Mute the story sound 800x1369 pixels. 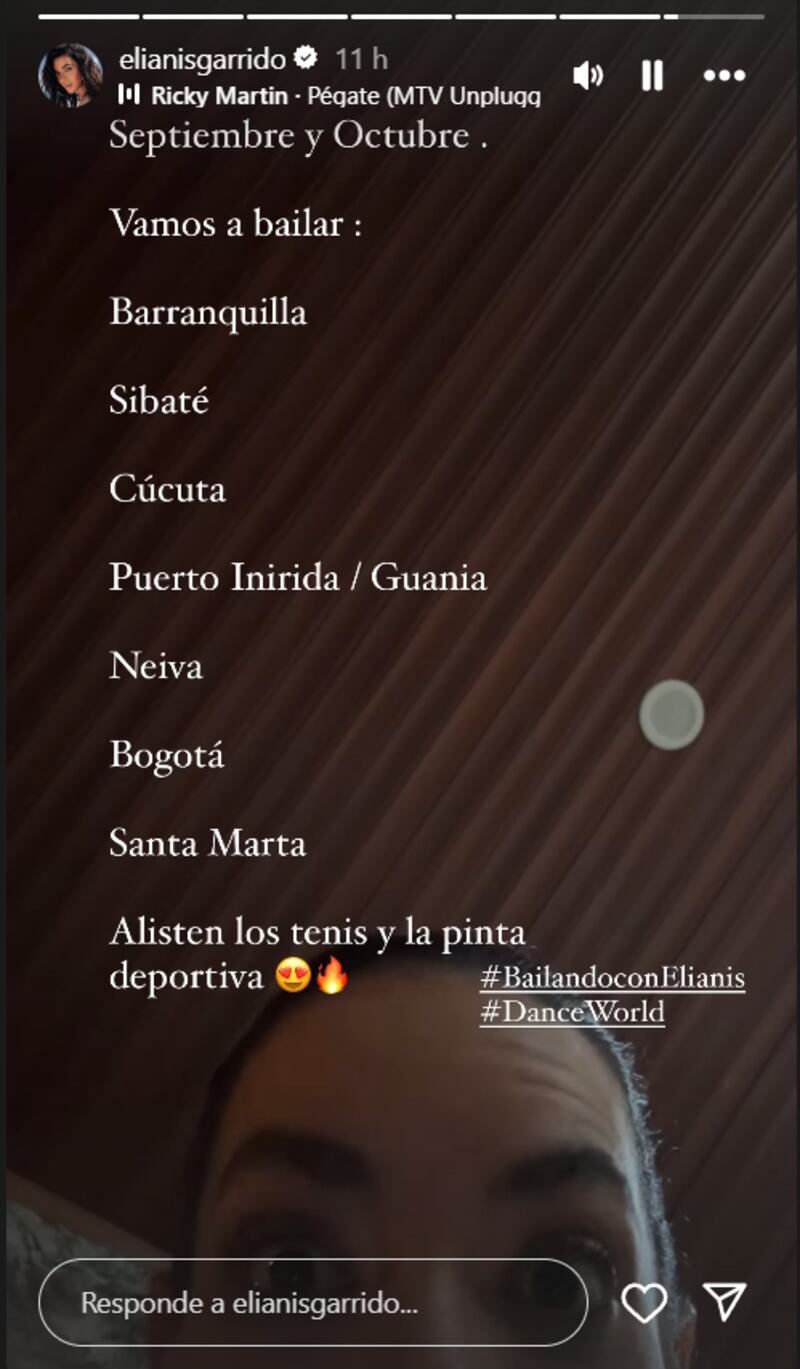coord(587,75)
